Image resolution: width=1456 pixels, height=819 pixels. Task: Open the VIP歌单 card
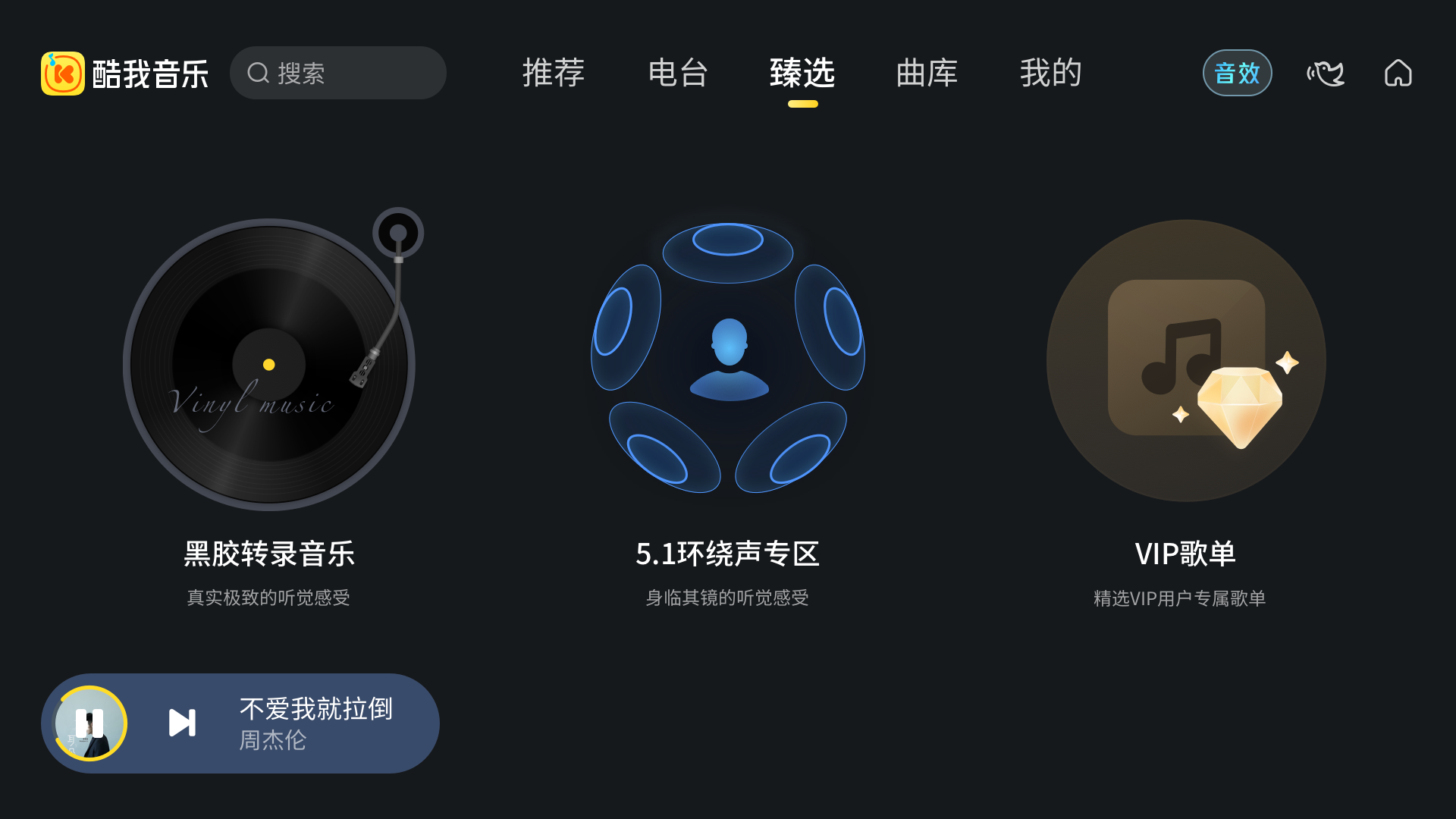(1185, 360)
